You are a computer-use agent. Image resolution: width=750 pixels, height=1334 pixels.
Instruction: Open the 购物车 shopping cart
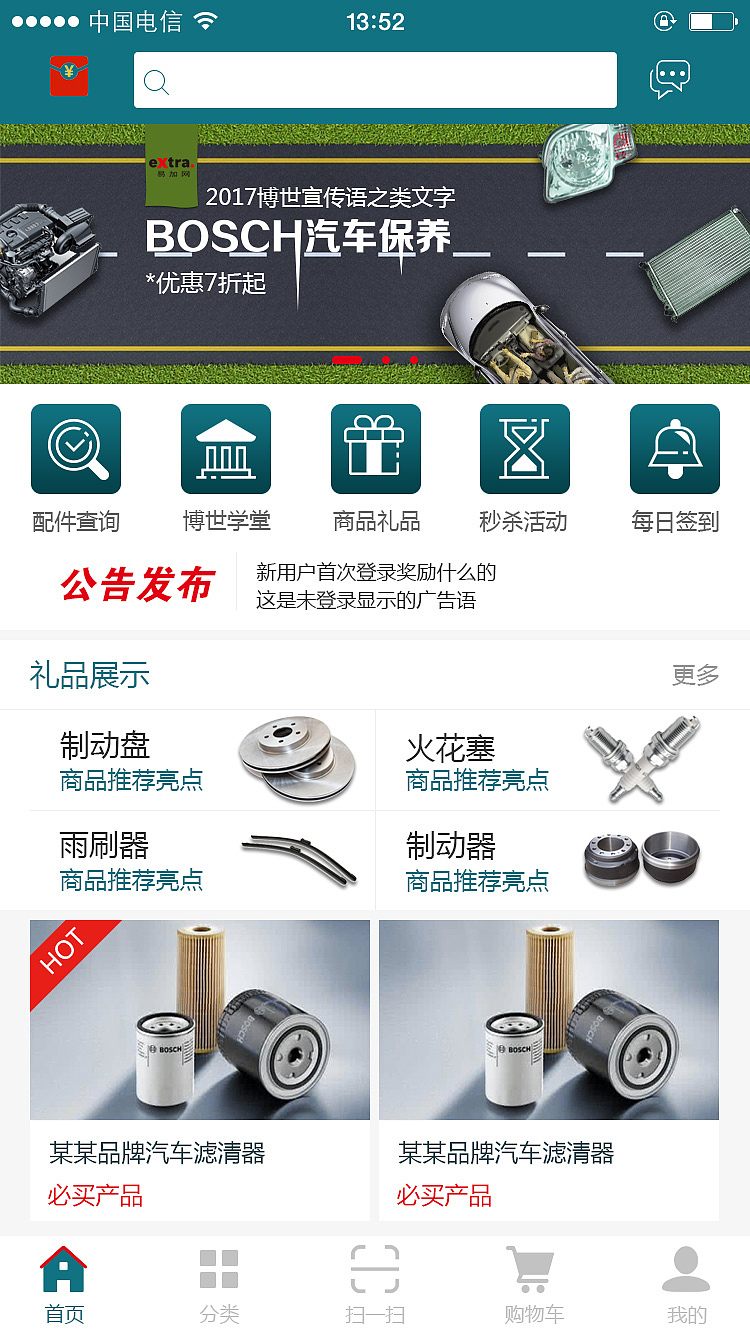coord(530,1283)
